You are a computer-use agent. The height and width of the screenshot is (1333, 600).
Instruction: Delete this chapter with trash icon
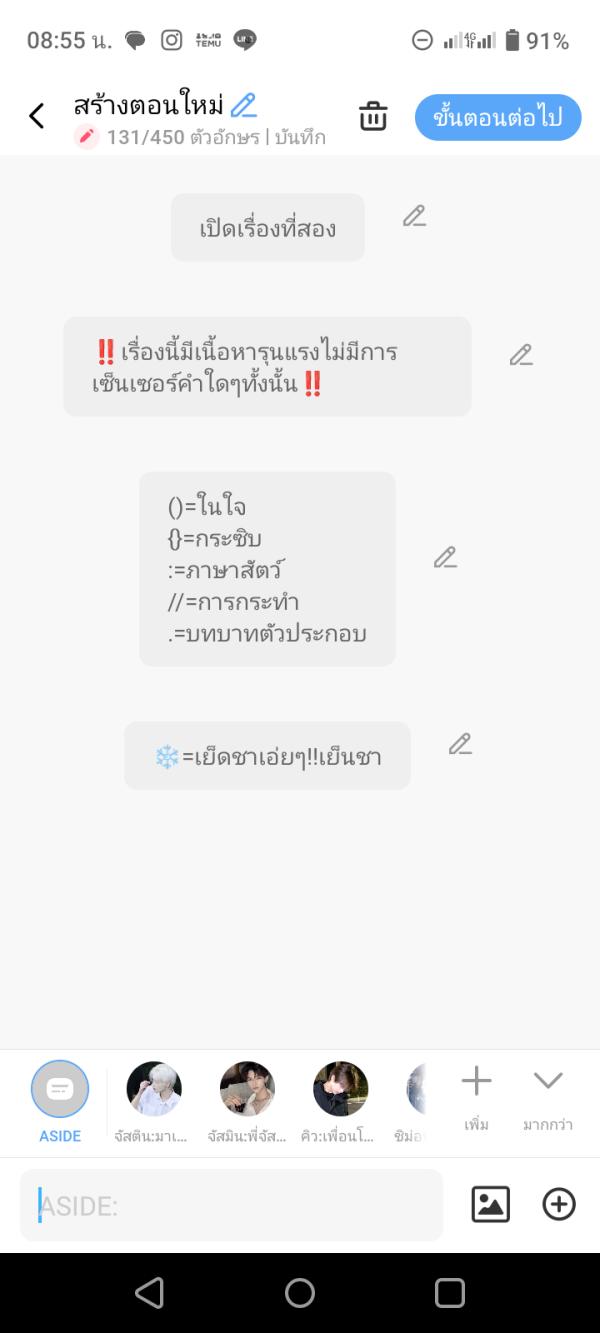[x=373, y=116]
